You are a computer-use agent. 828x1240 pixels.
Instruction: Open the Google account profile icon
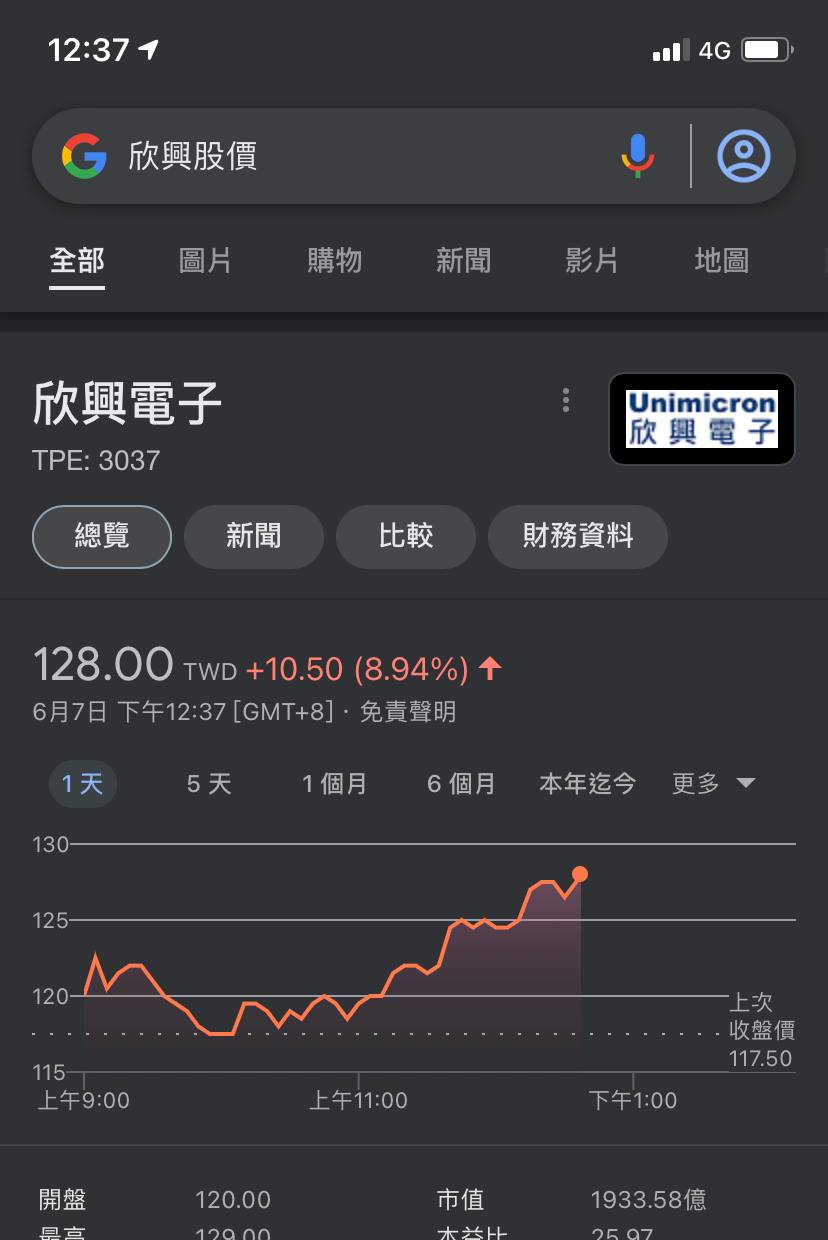(x=744, y=157)
